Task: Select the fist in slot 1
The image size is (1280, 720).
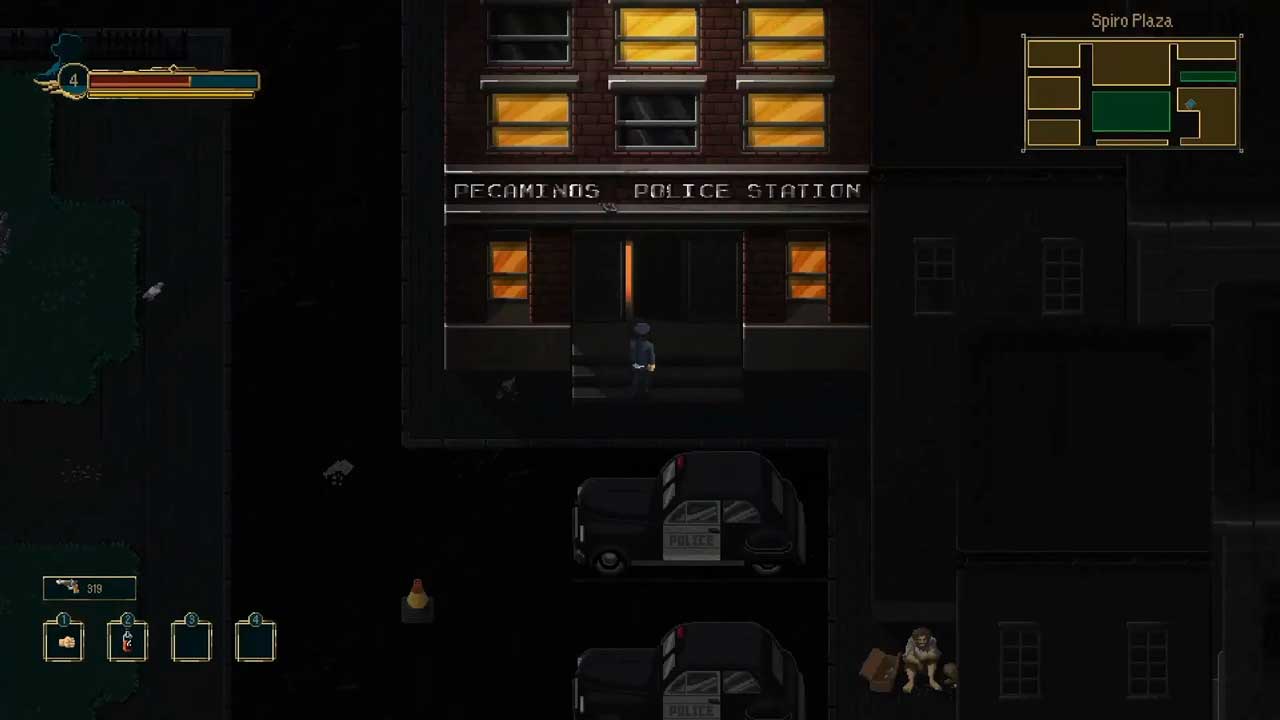Action: point(64,641)
